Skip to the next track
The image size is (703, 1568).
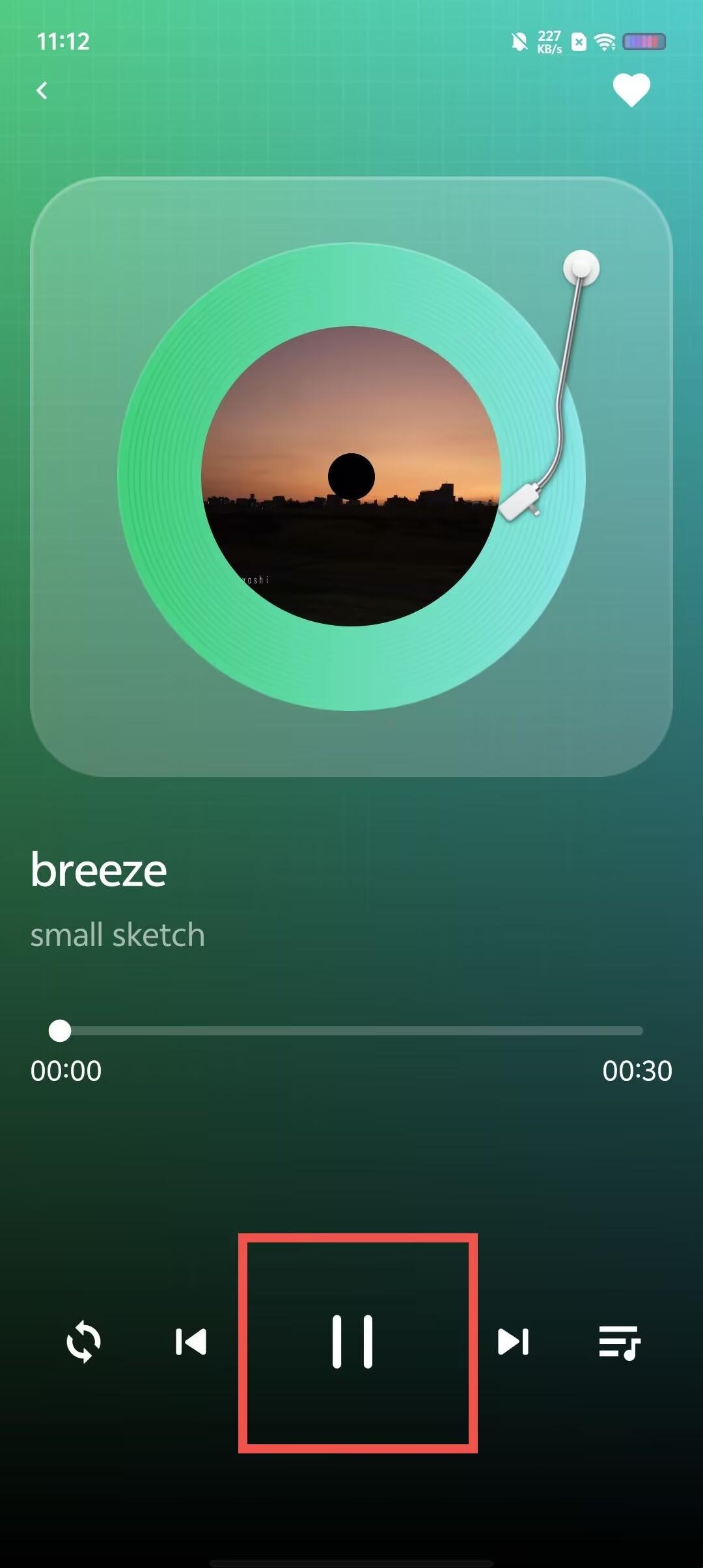pos(513,1342)
